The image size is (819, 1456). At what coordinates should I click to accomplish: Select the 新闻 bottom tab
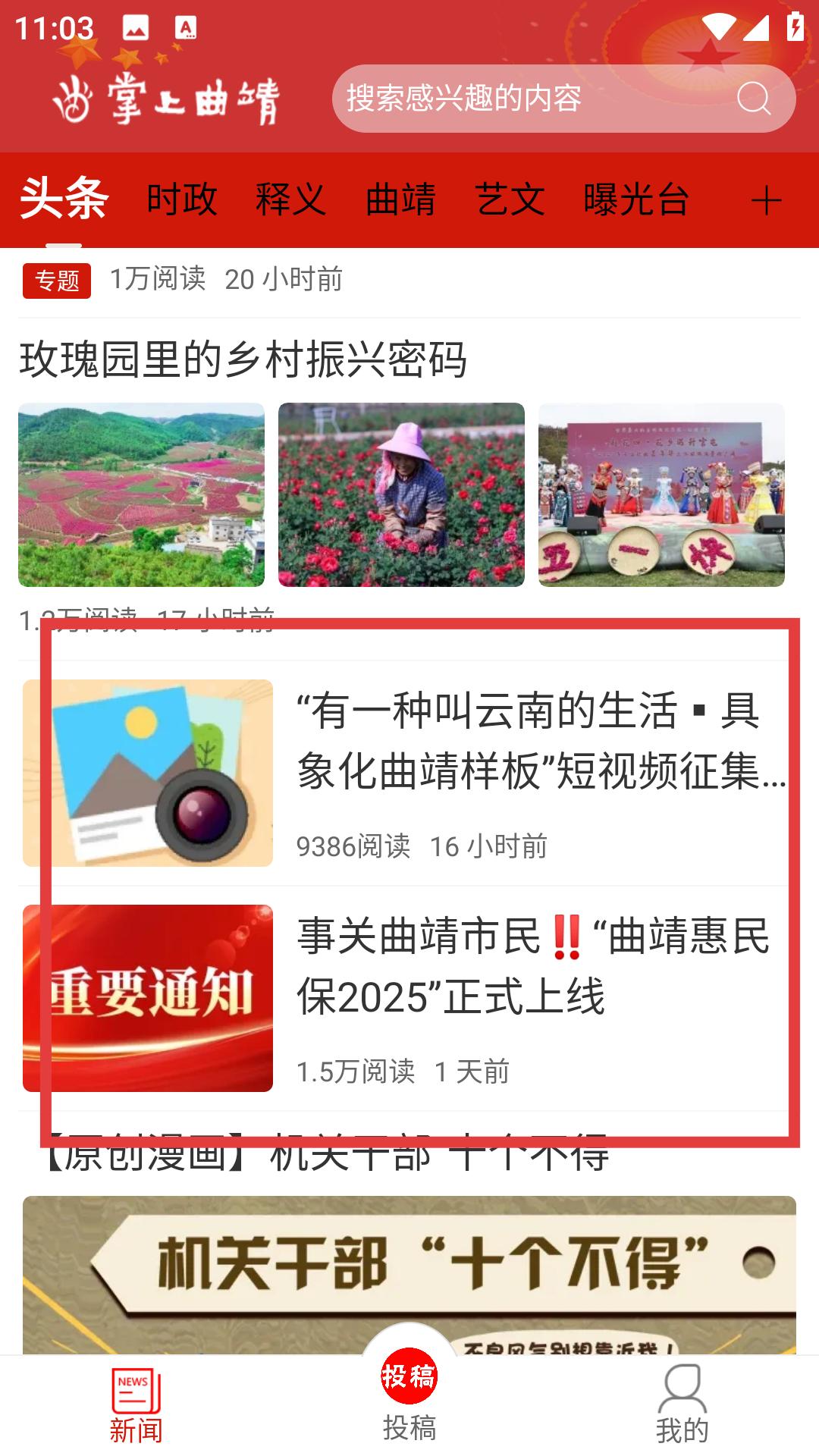(x=136, y=1405)
